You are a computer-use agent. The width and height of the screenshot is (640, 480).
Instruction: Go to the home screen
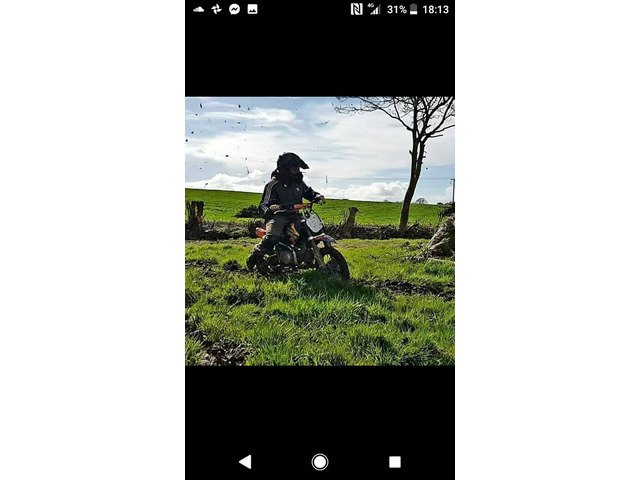[320, 461]
